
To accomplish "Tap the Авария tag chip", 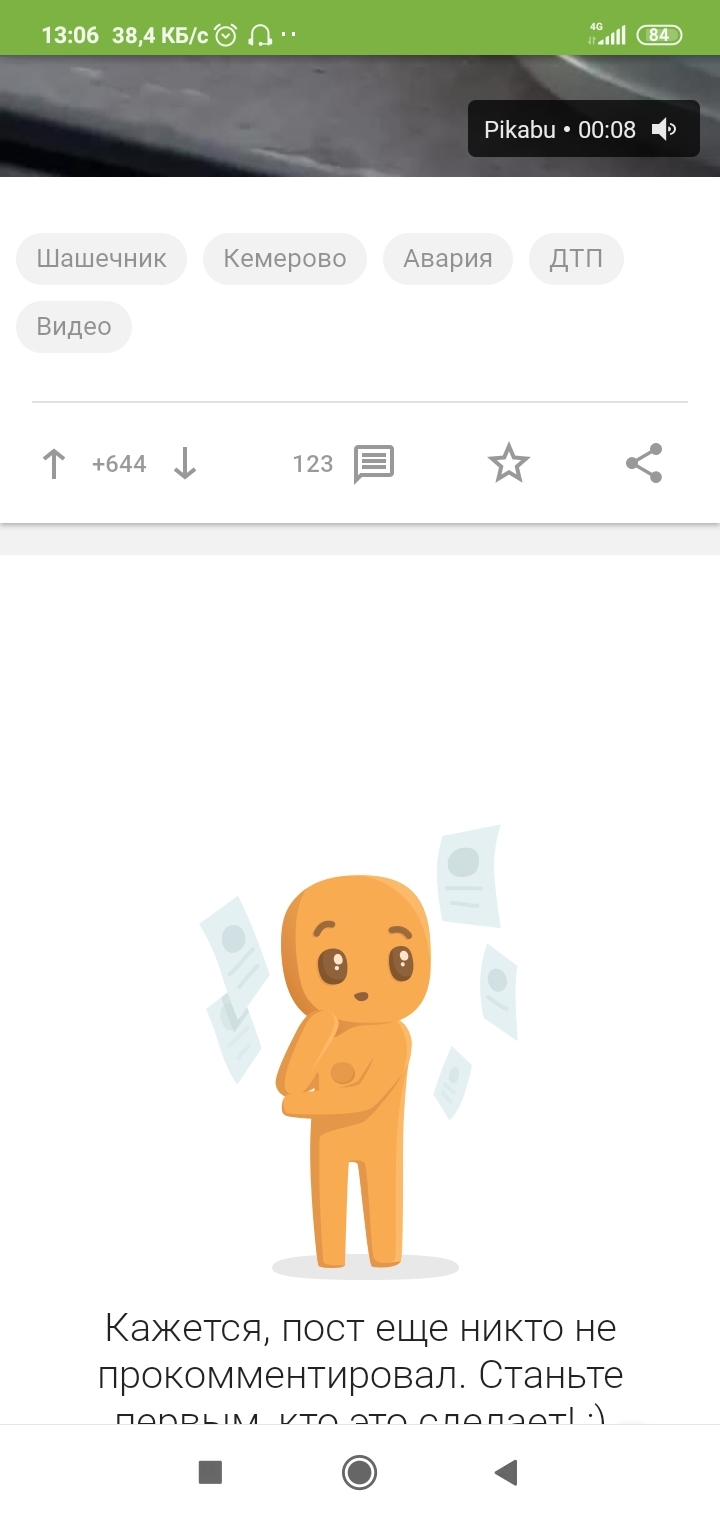I will 448,259.
